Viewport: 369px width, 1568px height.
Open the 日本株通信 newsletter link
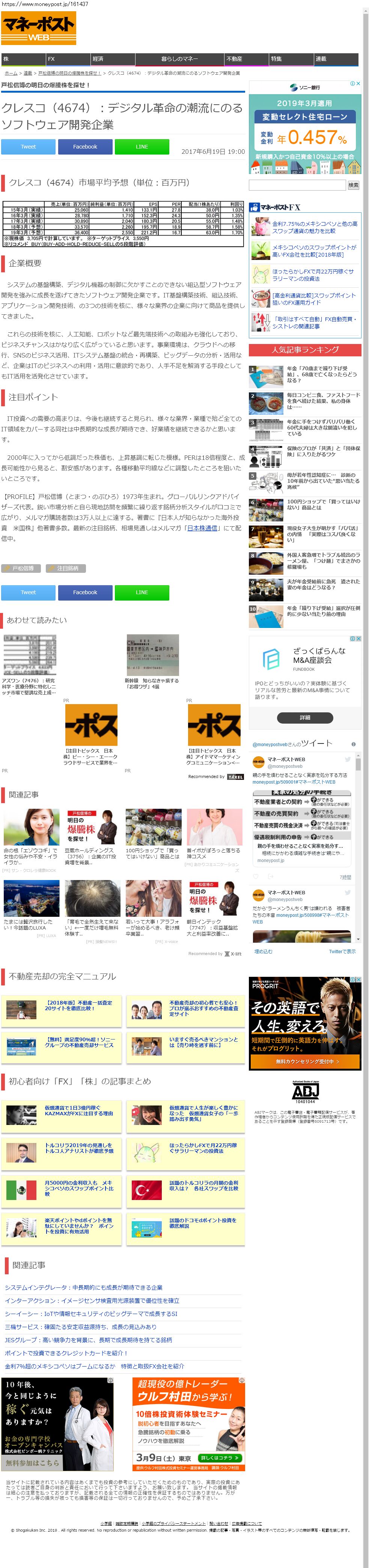pyautogui.click(x=202, y=528)
